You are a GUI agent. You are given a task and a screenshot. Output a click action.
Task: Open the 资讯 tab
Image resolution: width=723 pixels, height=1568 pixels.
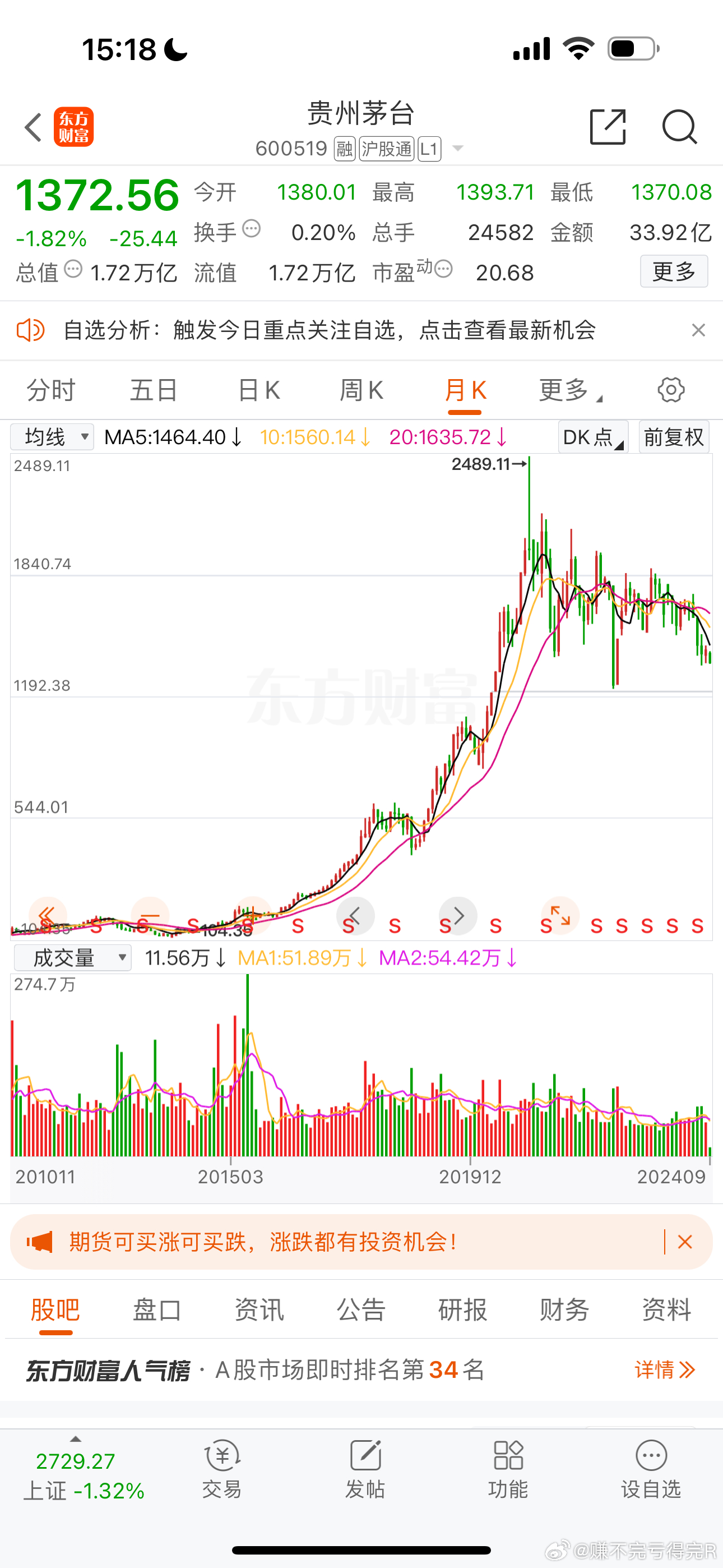[x=259, y=1311]
